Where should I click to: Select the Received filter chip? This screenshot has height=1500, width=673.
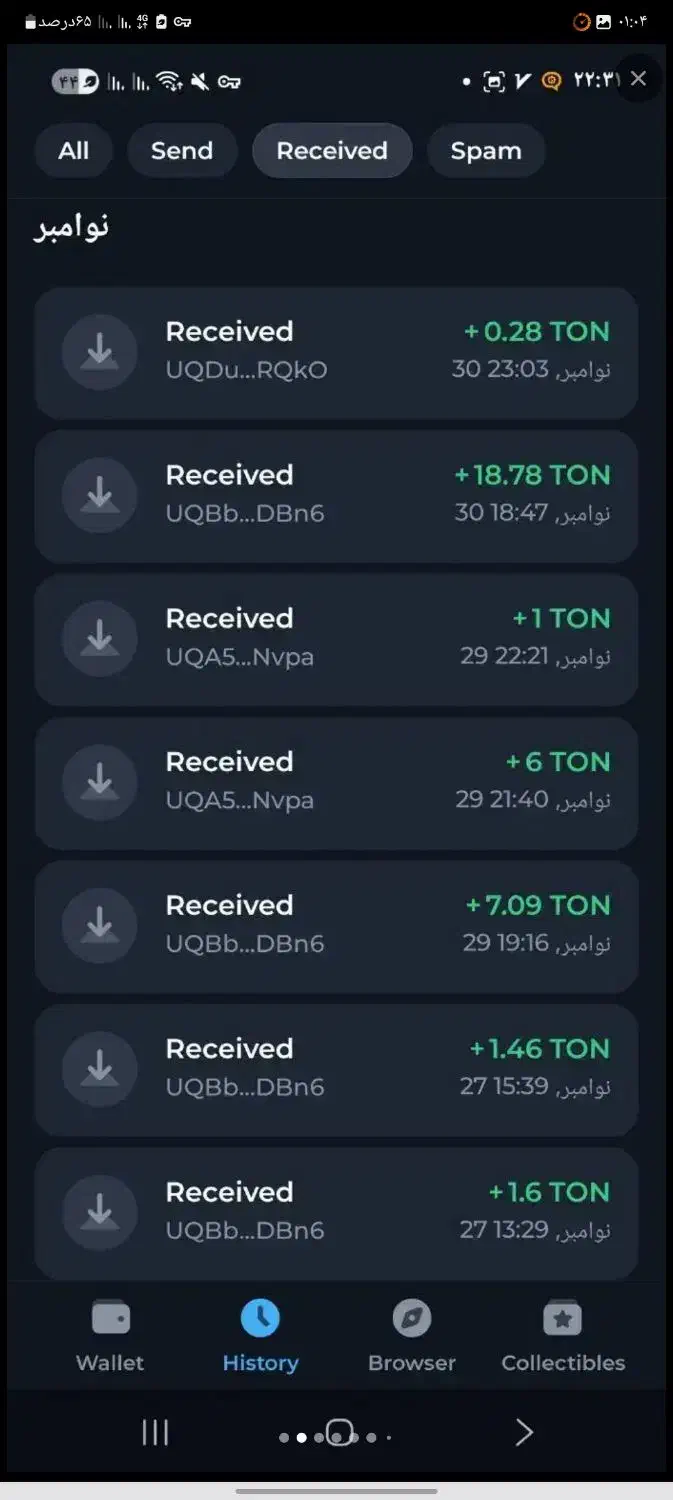click(x=332, y=151)
